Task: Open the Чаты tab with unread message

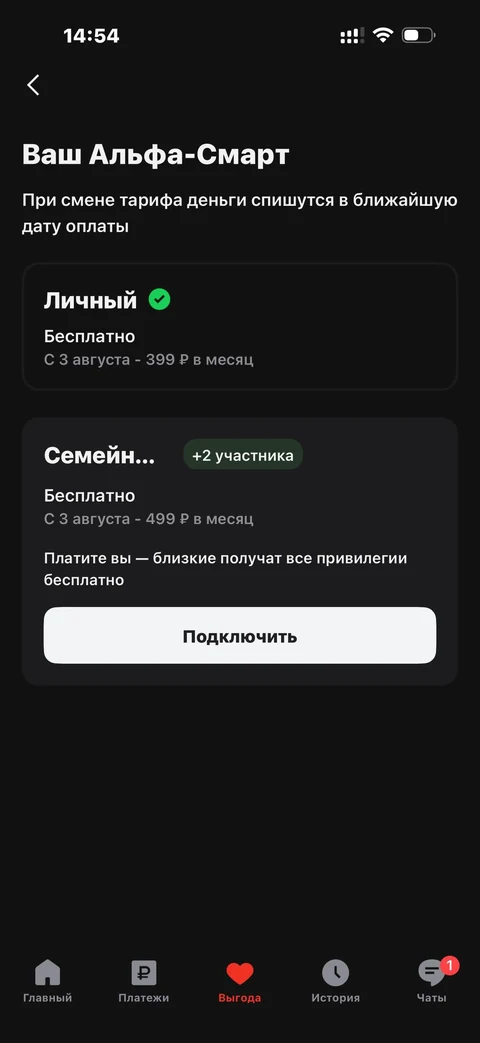Action: point(432,982)
